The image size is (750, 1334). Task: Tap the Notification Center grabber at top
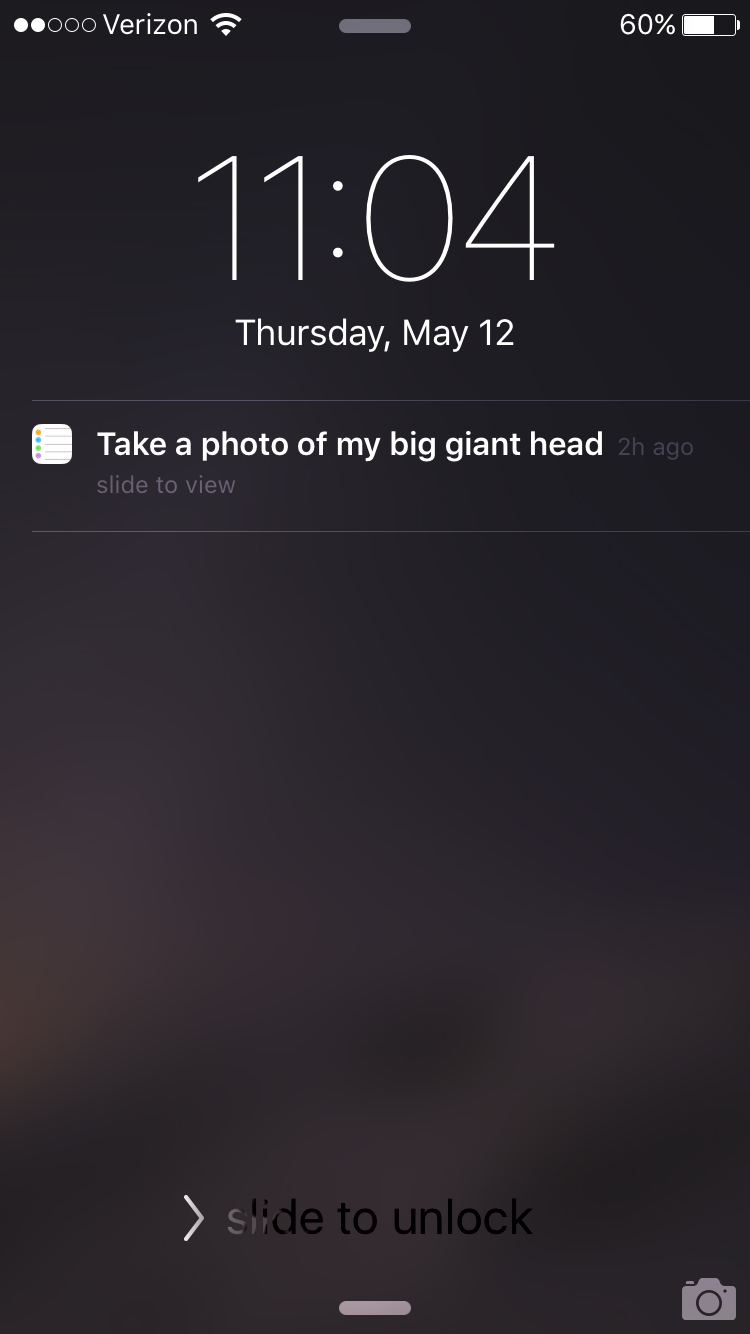click(x=375, y=26)
